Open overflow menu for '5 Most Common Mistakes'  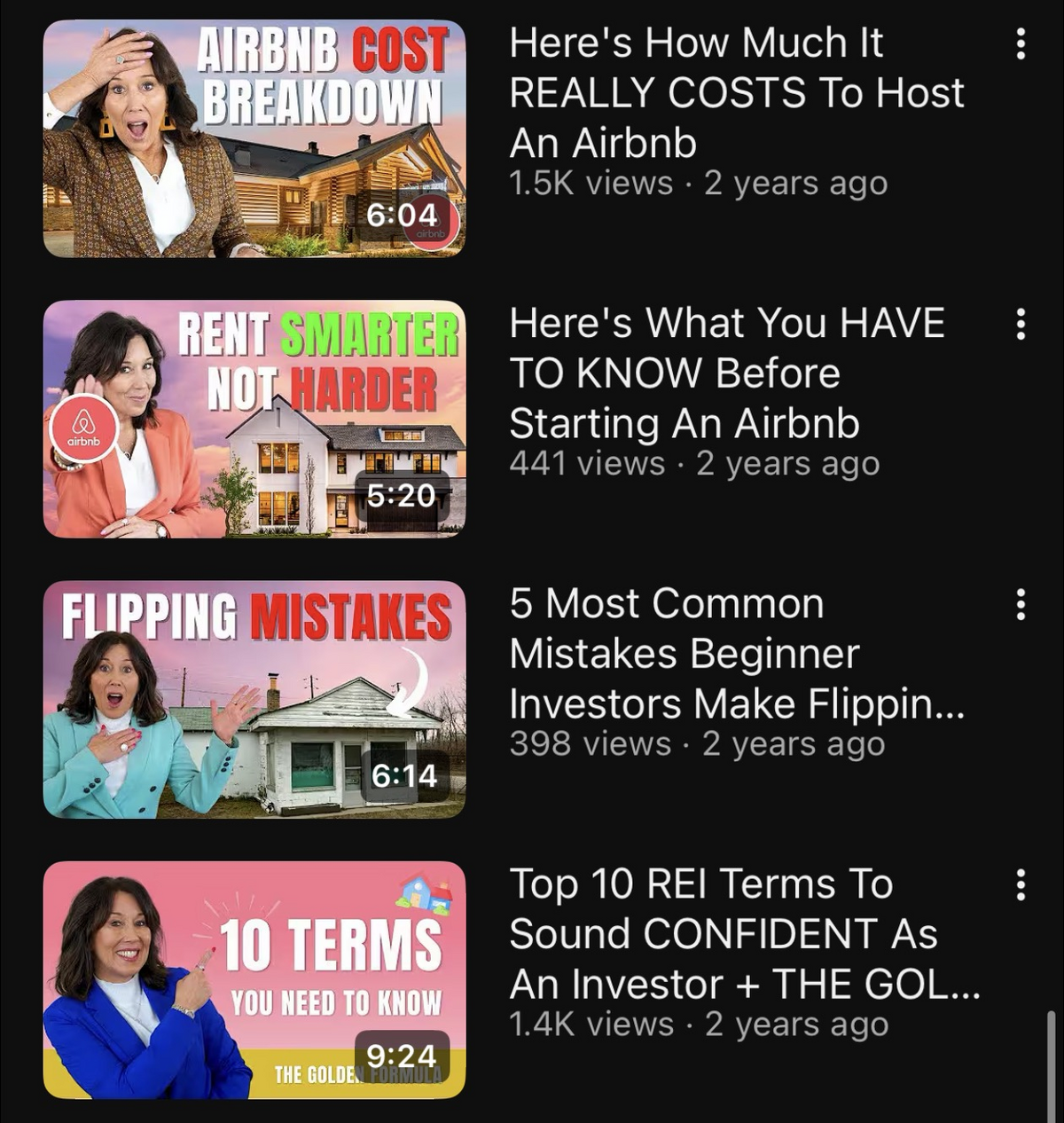tap(1021, 604)
